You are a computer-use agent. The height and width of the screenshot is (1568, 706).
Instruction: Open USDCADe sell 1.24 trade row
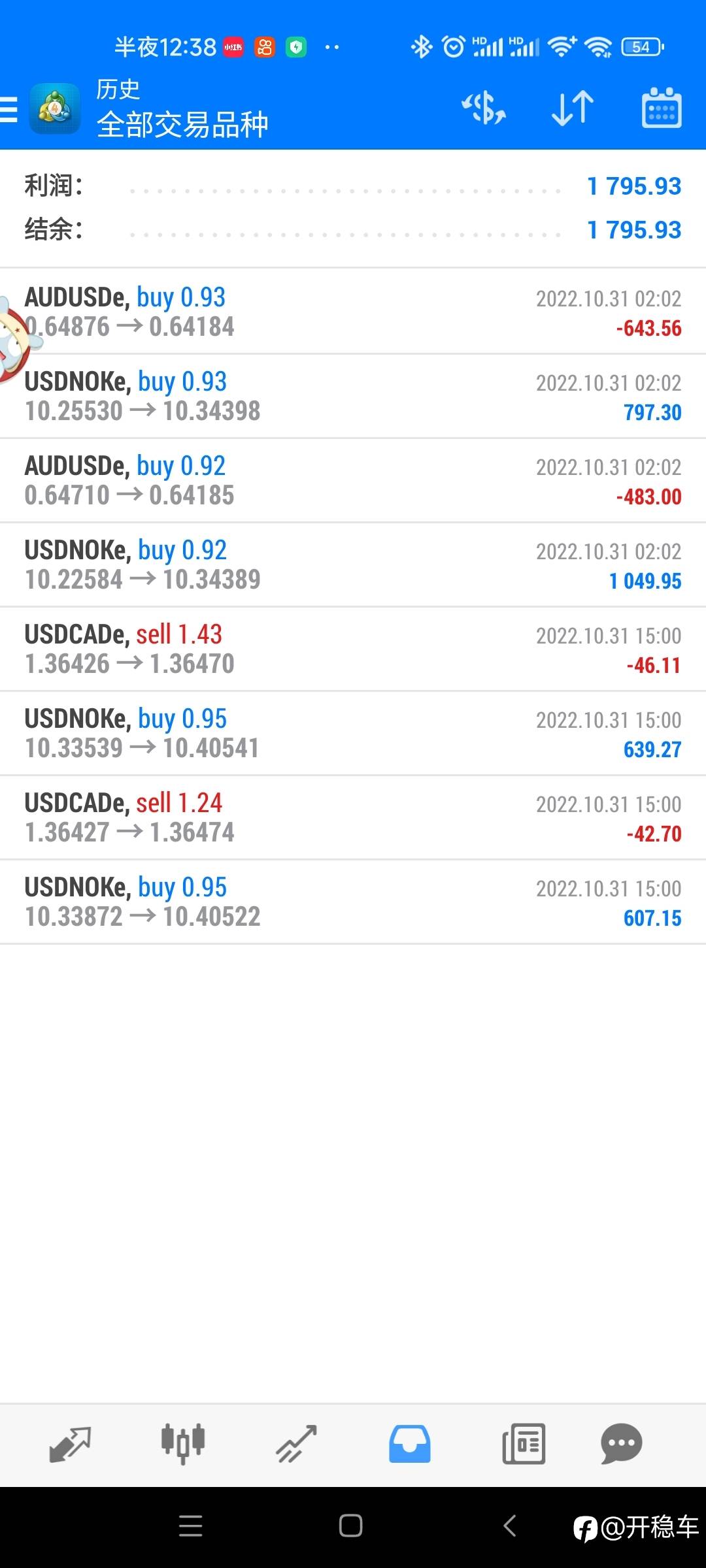pyautogui.click(x=353, y=817)
